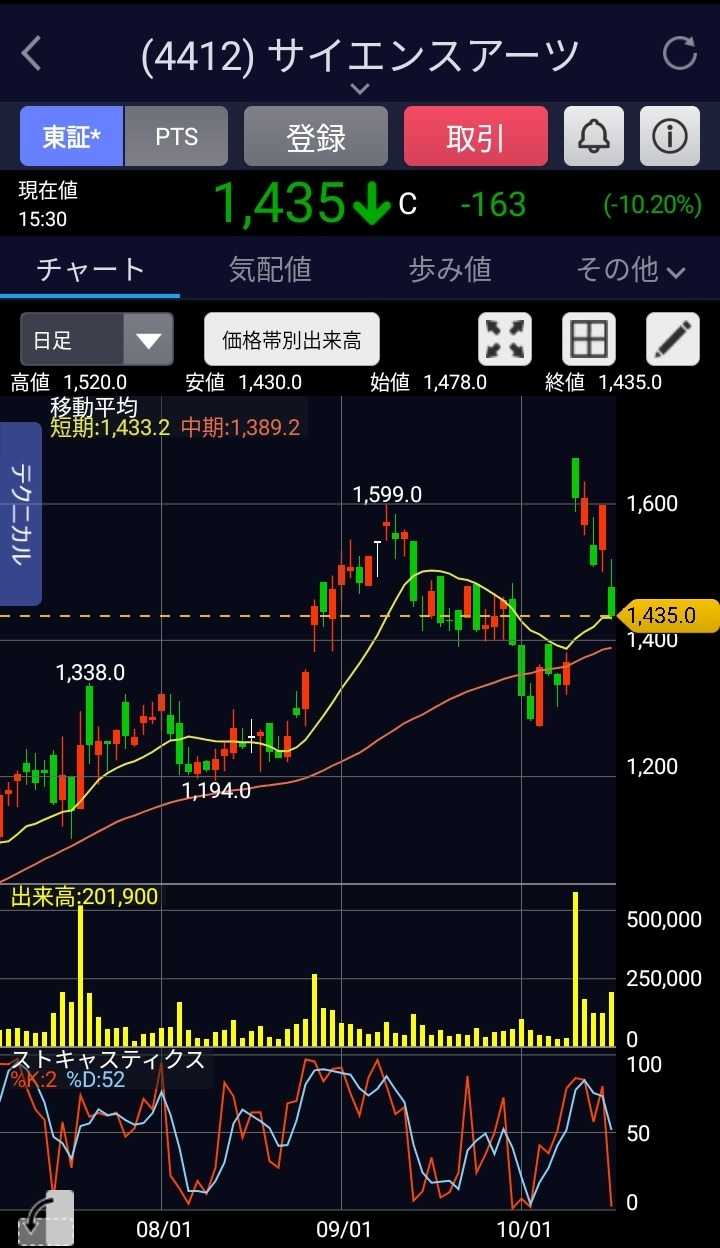
Task: Tap the undo arrow icon at chart corner
Action: pyautogui.click(x=42, y=1219)
